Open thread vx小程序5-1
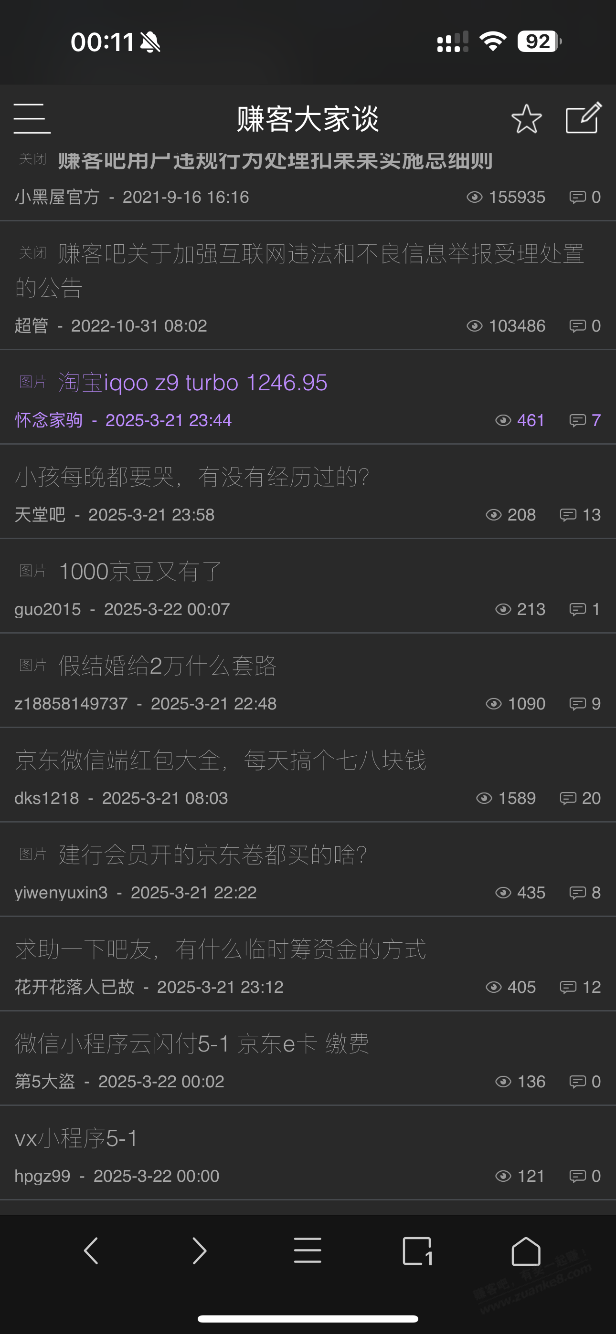This screenshot has height=1334, width=616. 76,1138
